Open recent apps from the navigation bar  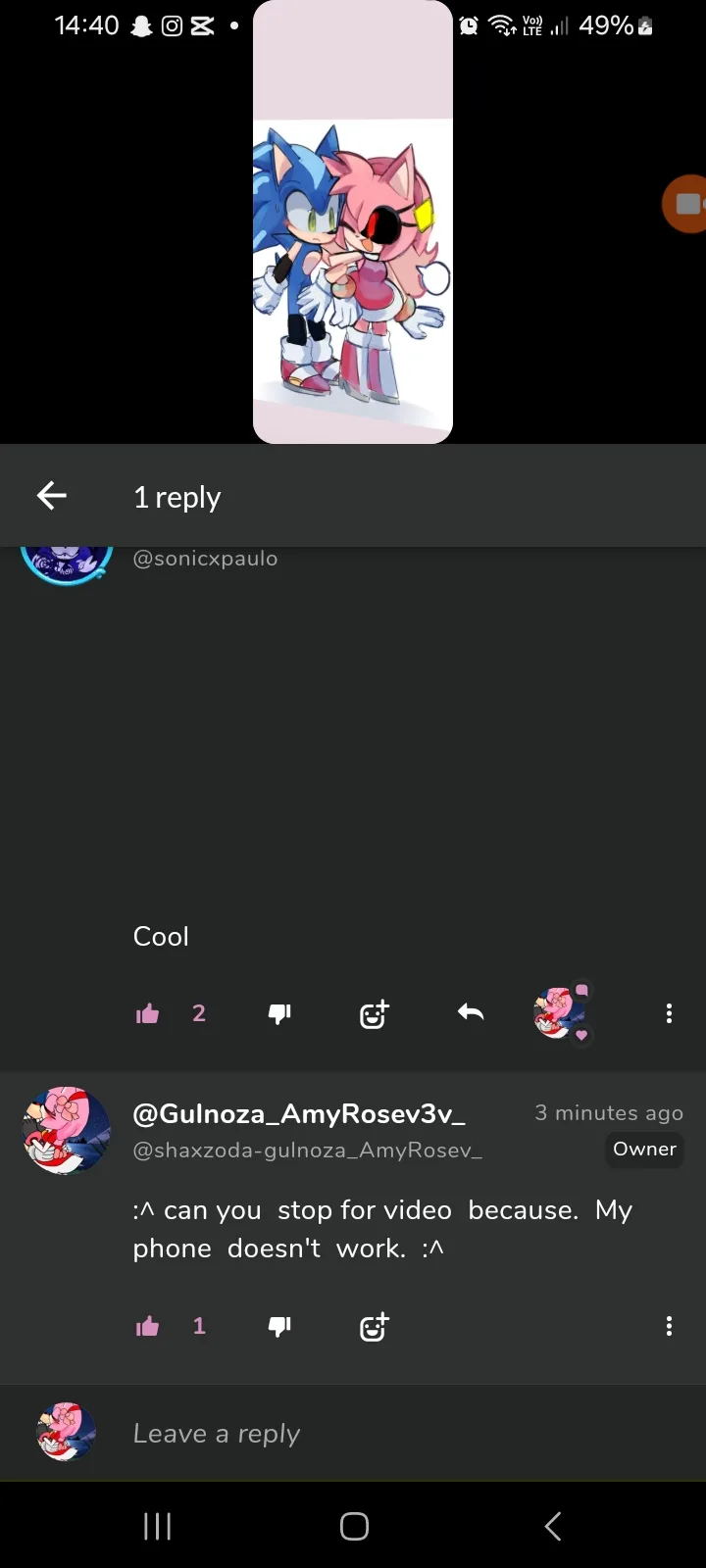(157, 1526)
